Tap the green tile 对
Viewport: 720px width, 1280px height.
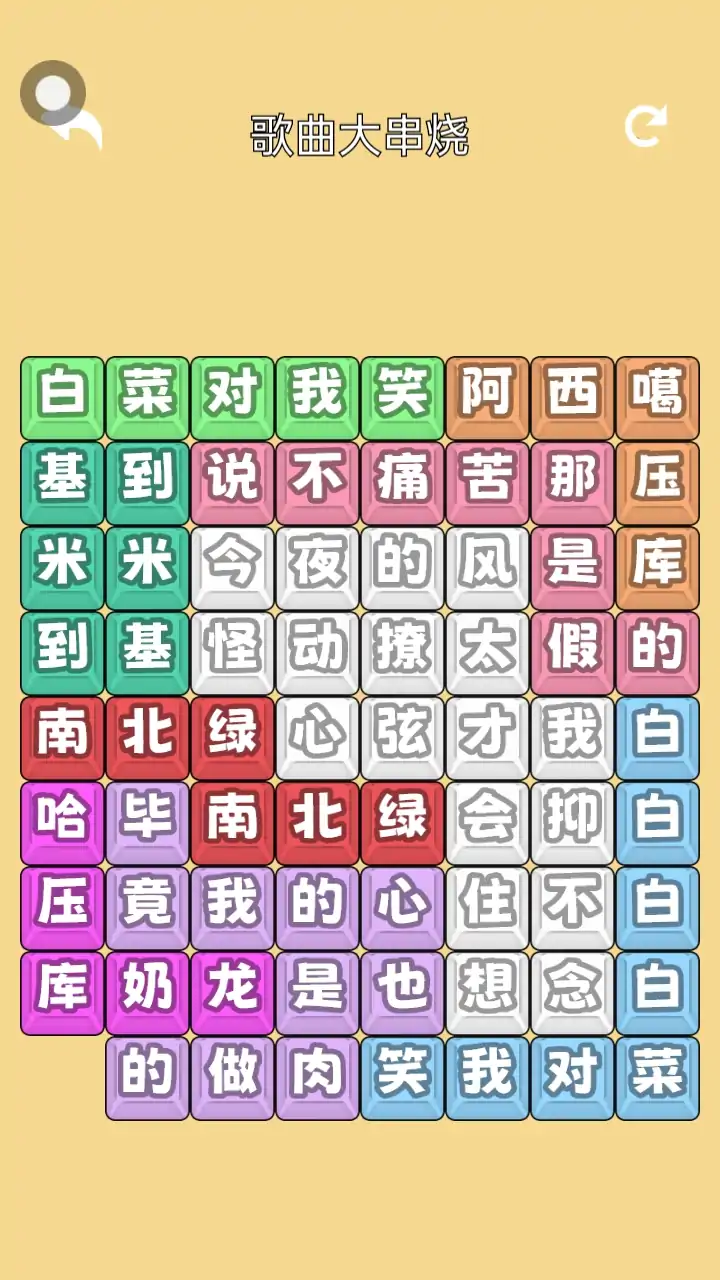coord(232,397)
